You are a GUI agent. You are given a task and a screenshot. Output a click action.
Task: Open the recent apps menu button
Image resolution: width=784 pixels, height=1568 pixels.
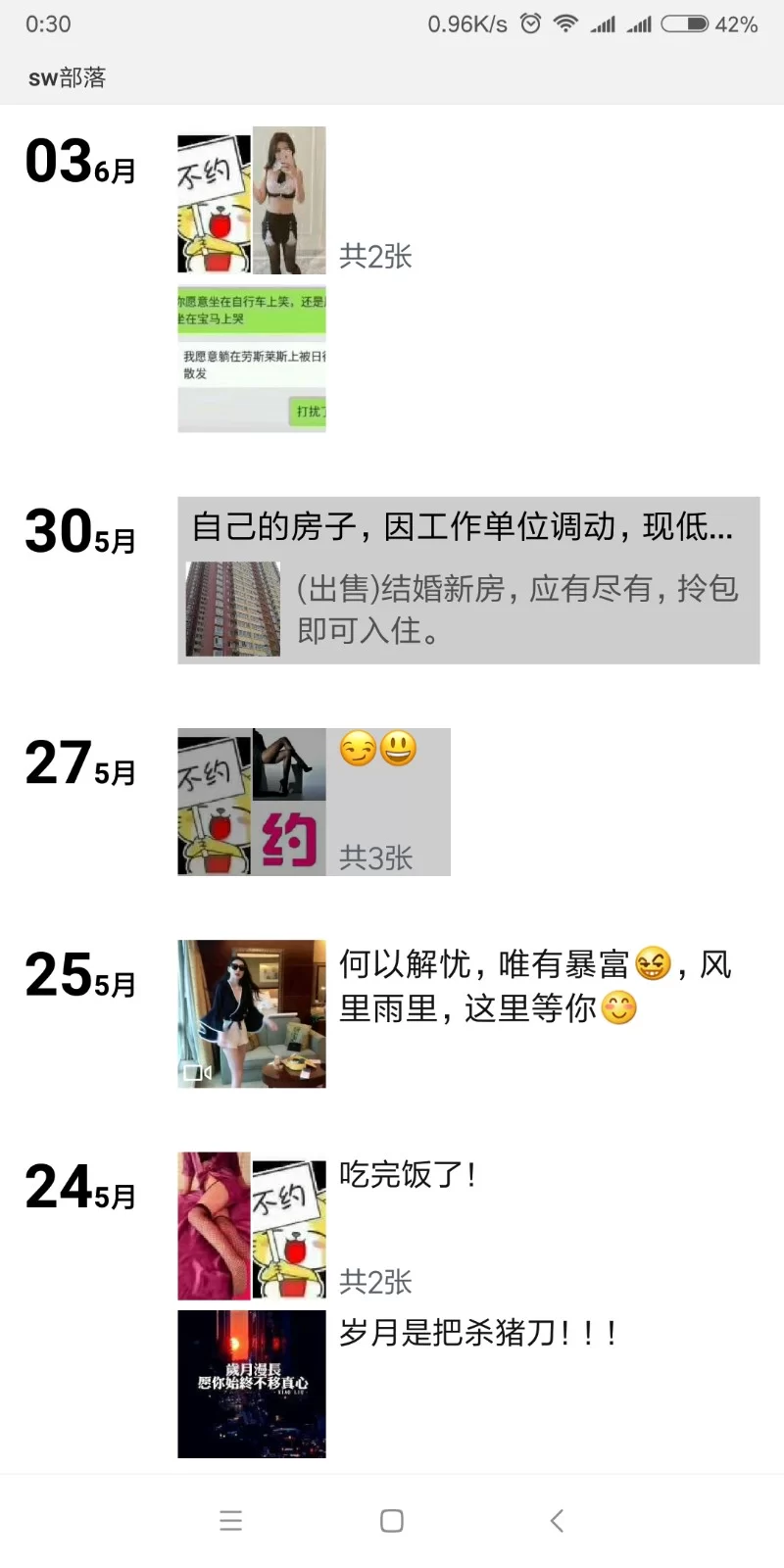point(230,1521)
